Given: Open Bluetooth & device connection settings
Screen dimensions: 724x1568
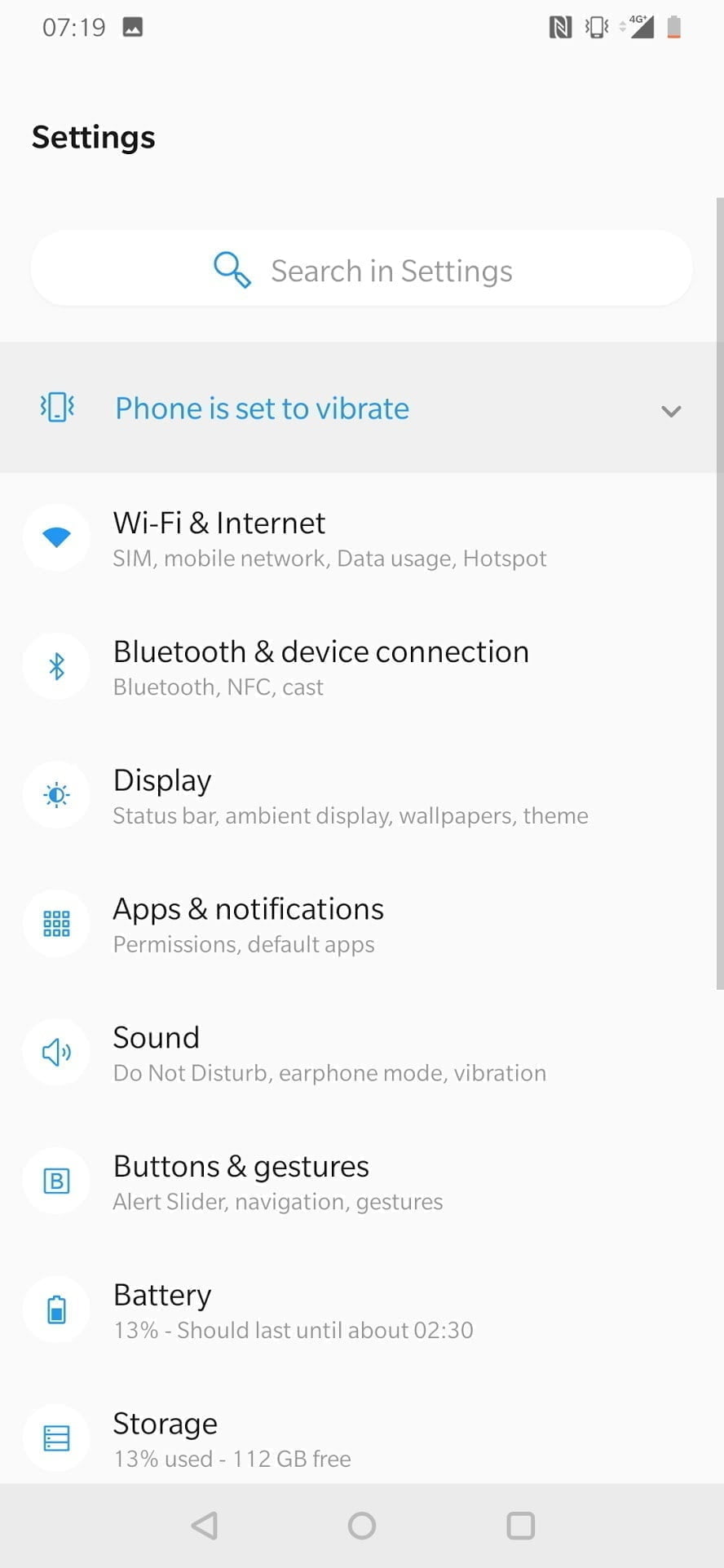Looking at the screenshot, I should click(x=321, y=667).
